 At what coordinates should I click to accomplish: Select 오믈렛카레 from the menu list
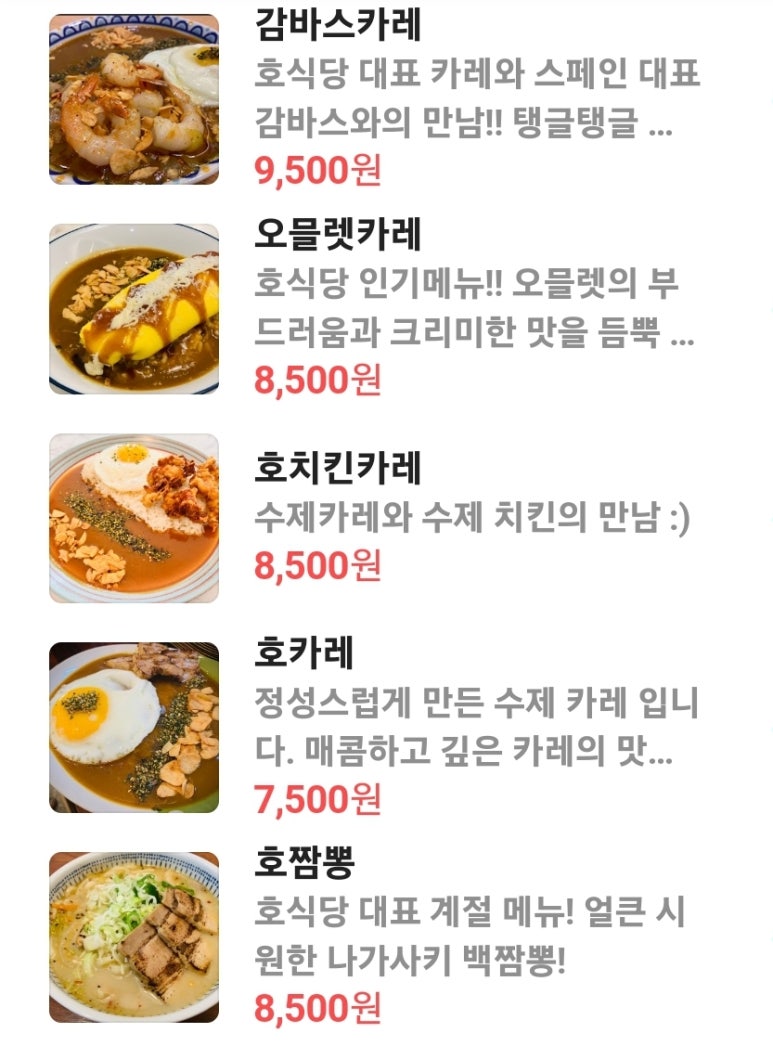(x=338, y=235)
